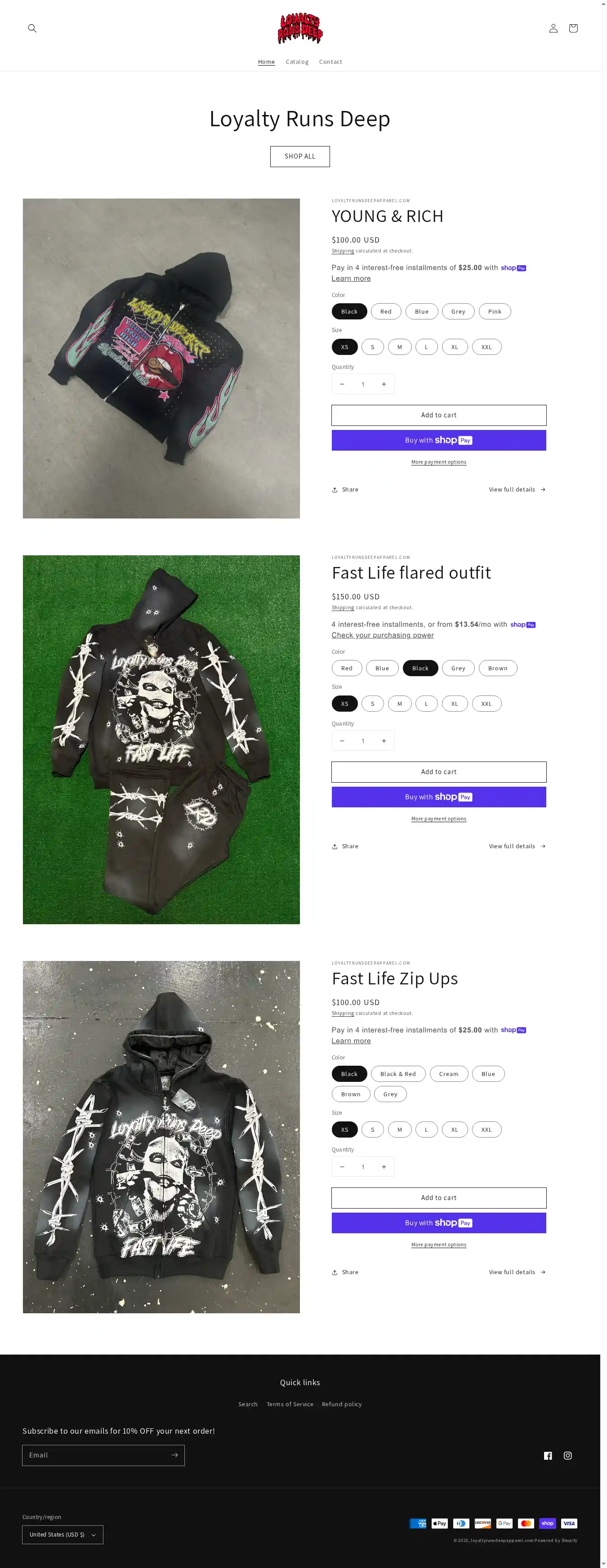The height and width of the screenshot is (1568, 607).
Task: Go to the Catalog page
Action: (x=297, y=62)
